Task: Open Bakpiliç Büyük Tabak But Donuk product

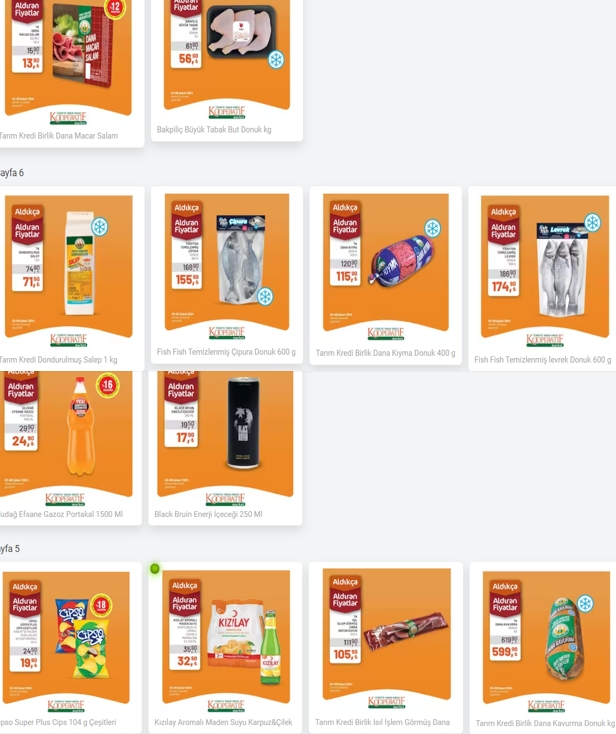Action: (227, 60)
